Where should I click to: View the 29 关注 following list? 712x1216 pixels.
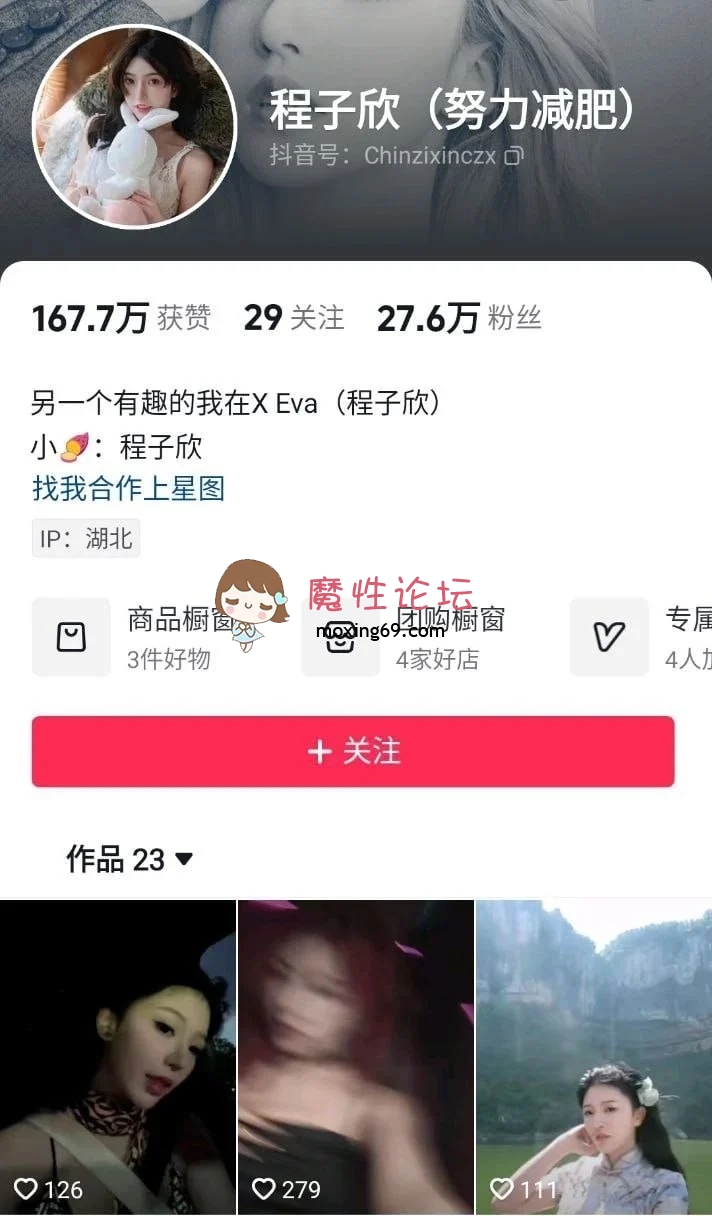pos(294,318)
